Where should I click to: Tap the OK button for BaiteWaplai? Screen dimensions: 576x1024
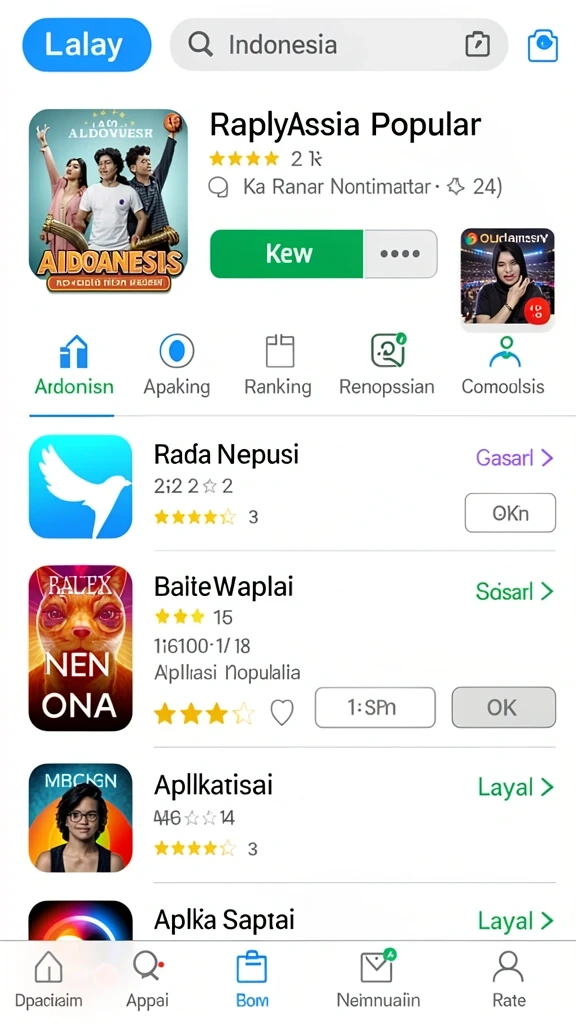pyautogui.click(x=504, y=707)
